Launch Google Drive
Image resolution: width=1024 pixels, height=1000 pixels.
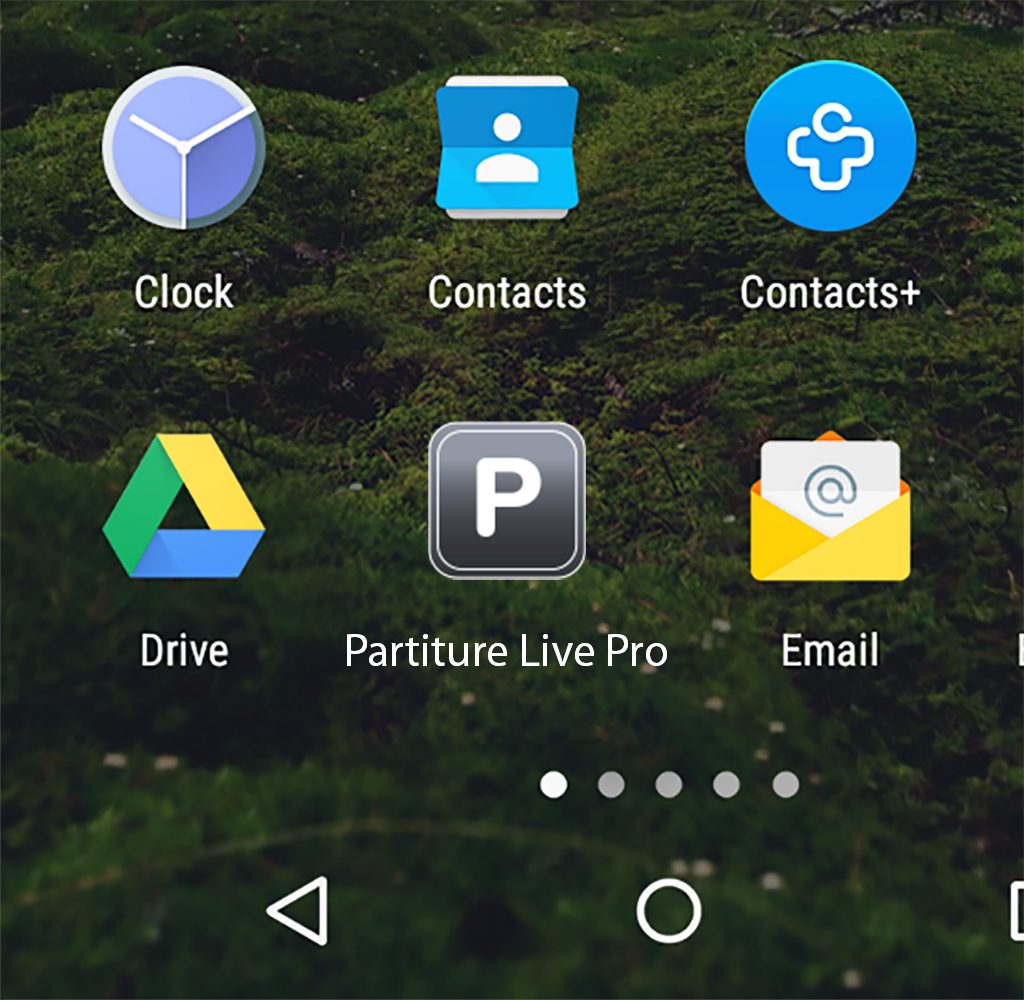point(184,506)
